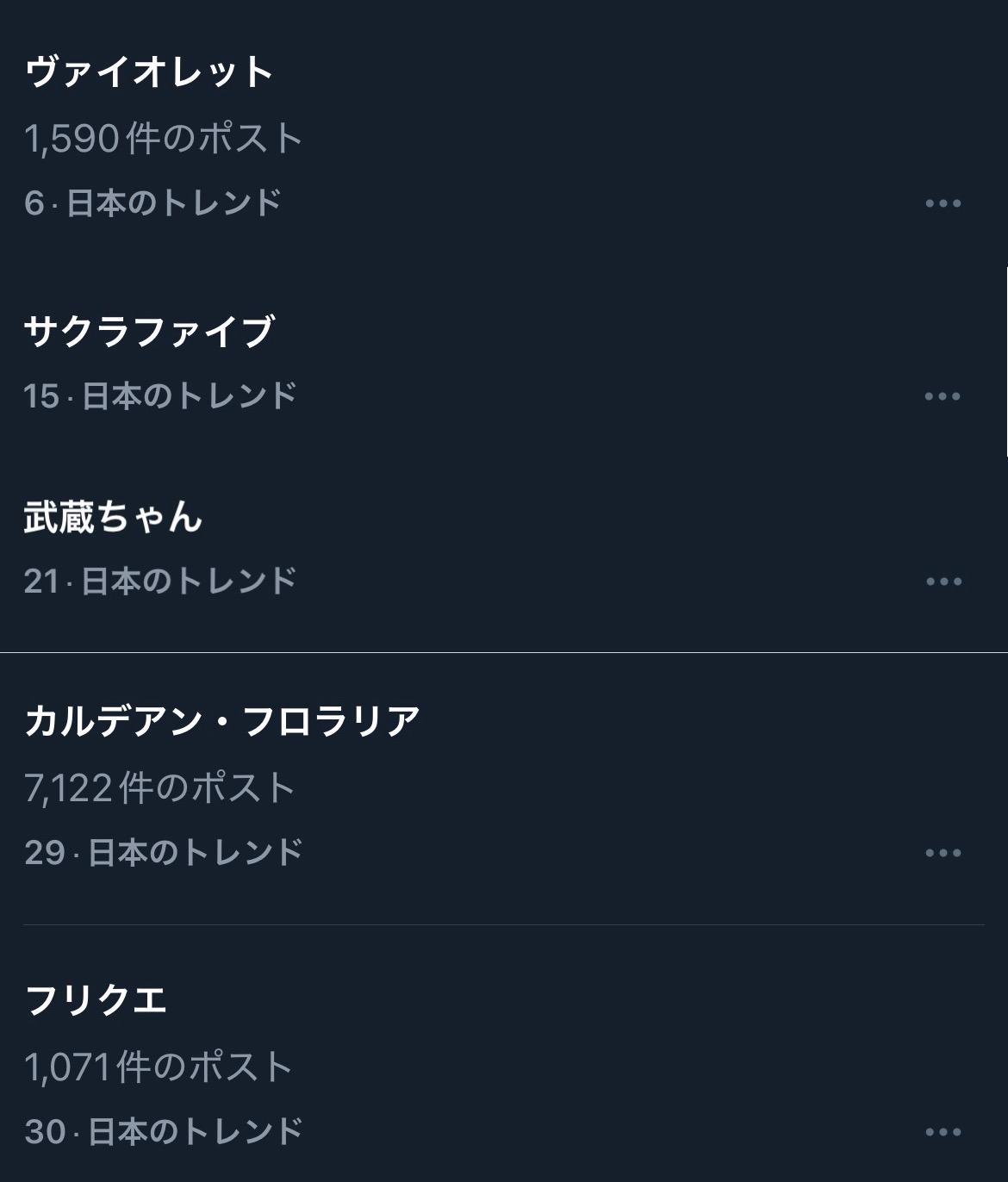Tap the overflow dots next to フリクエ
Viewport: 1008px width, 1182px height.
pos(943,1132)
